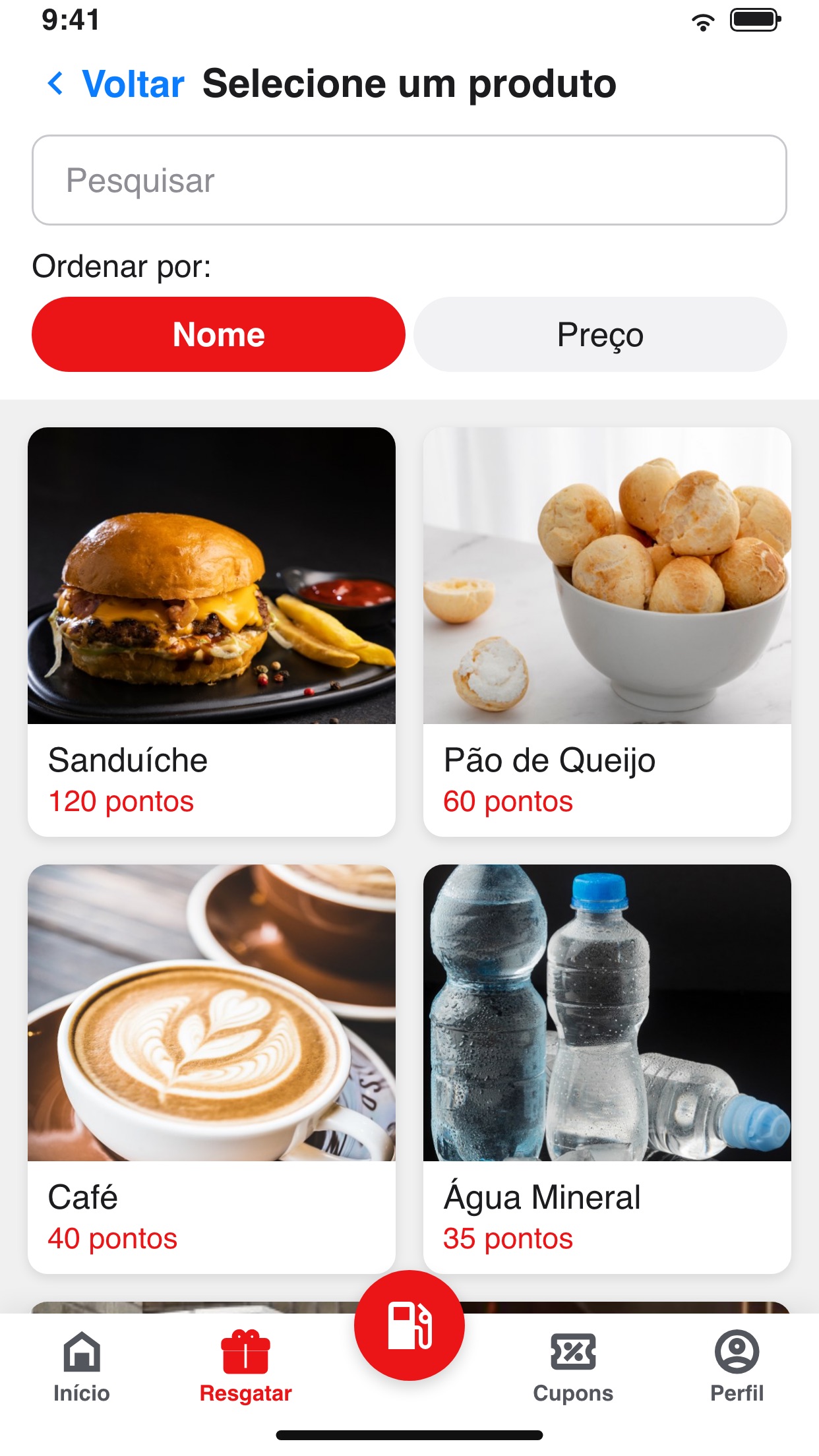
Task: Tap the Pesquisar search field
Action: (x=409, y=180)
